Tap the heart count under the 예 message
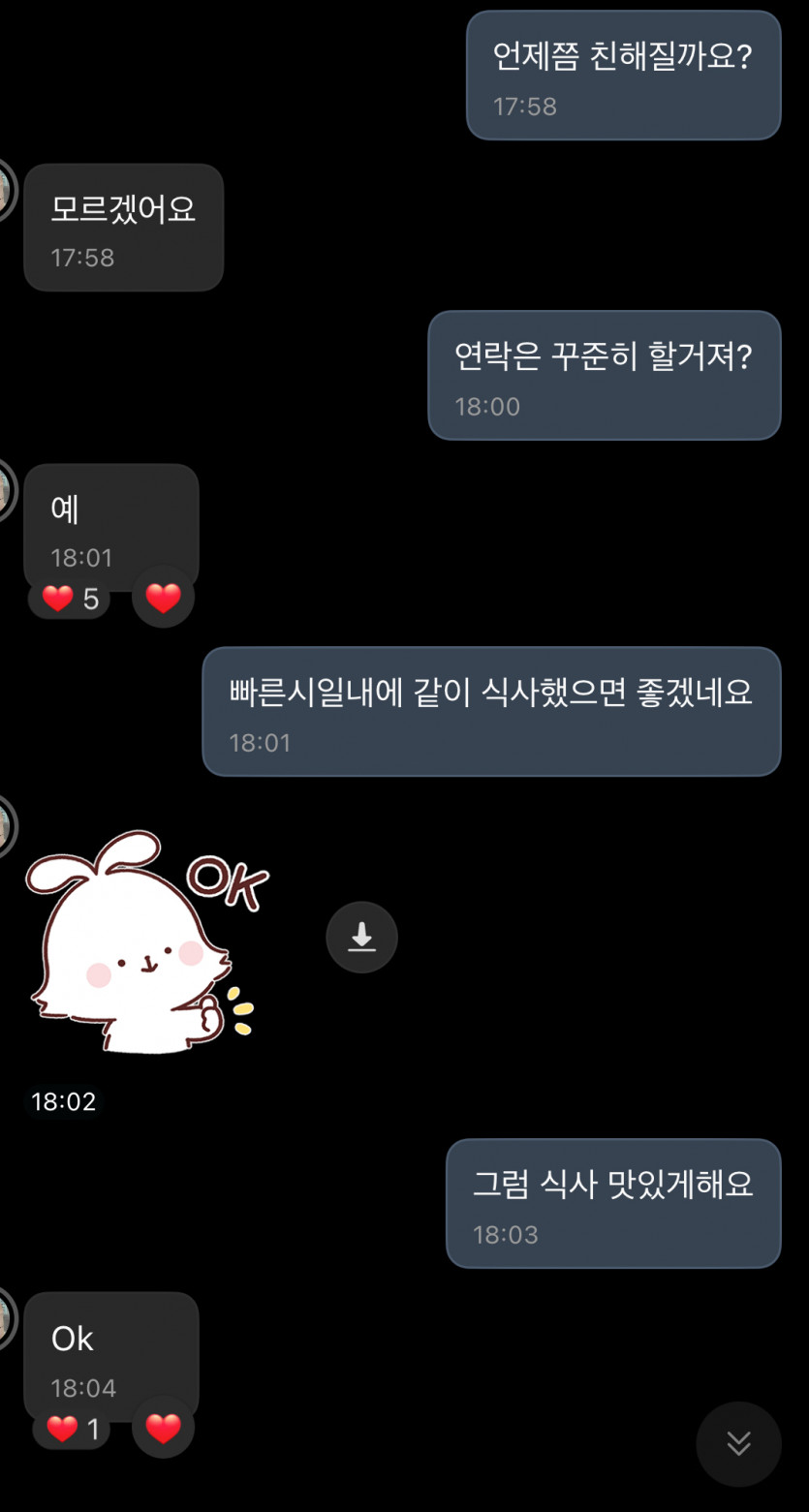 70,600
